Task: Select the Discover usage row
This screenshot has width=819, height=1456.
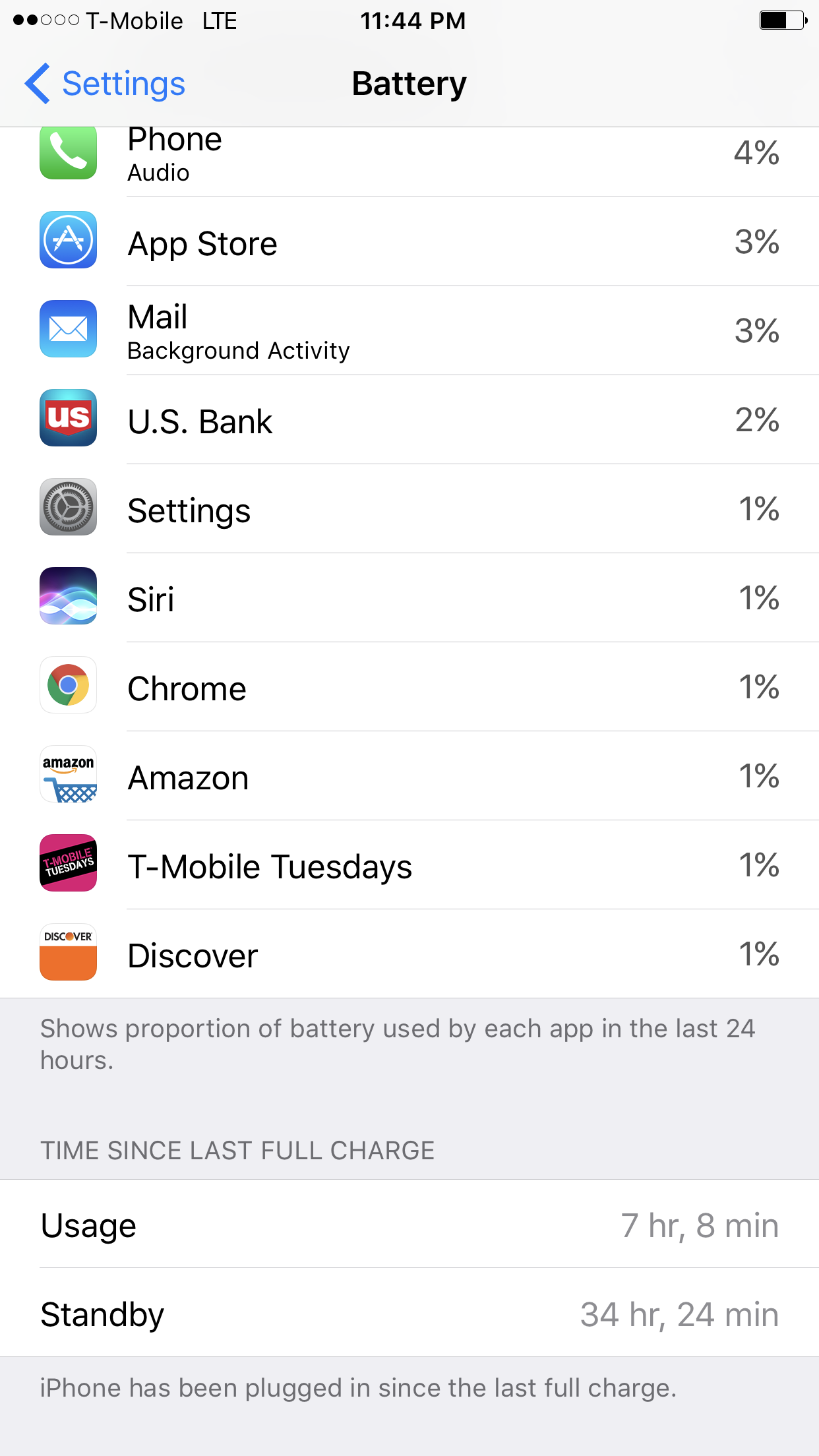Action: point(409,954)
